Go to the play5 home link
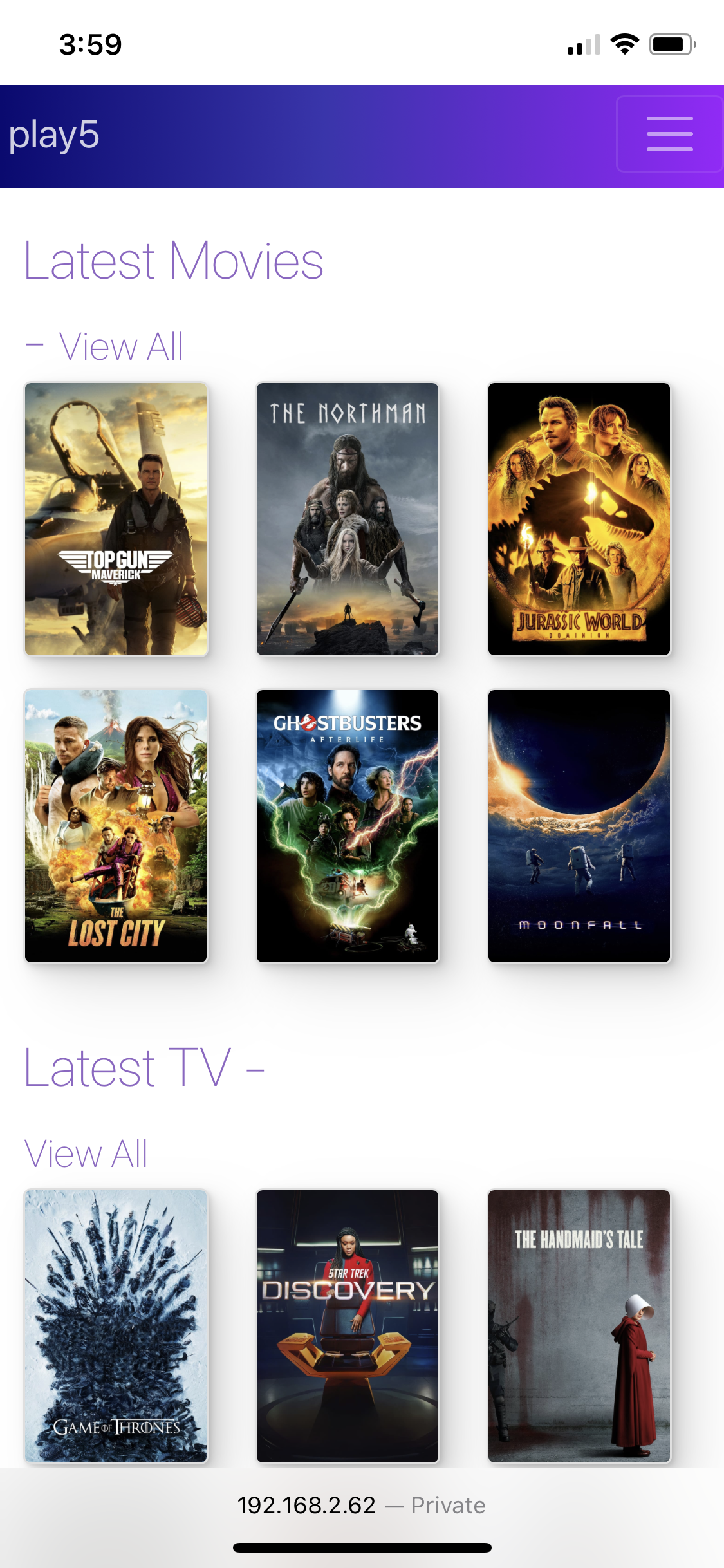This screenshot has width=724, height=1568. pos(54,135)
